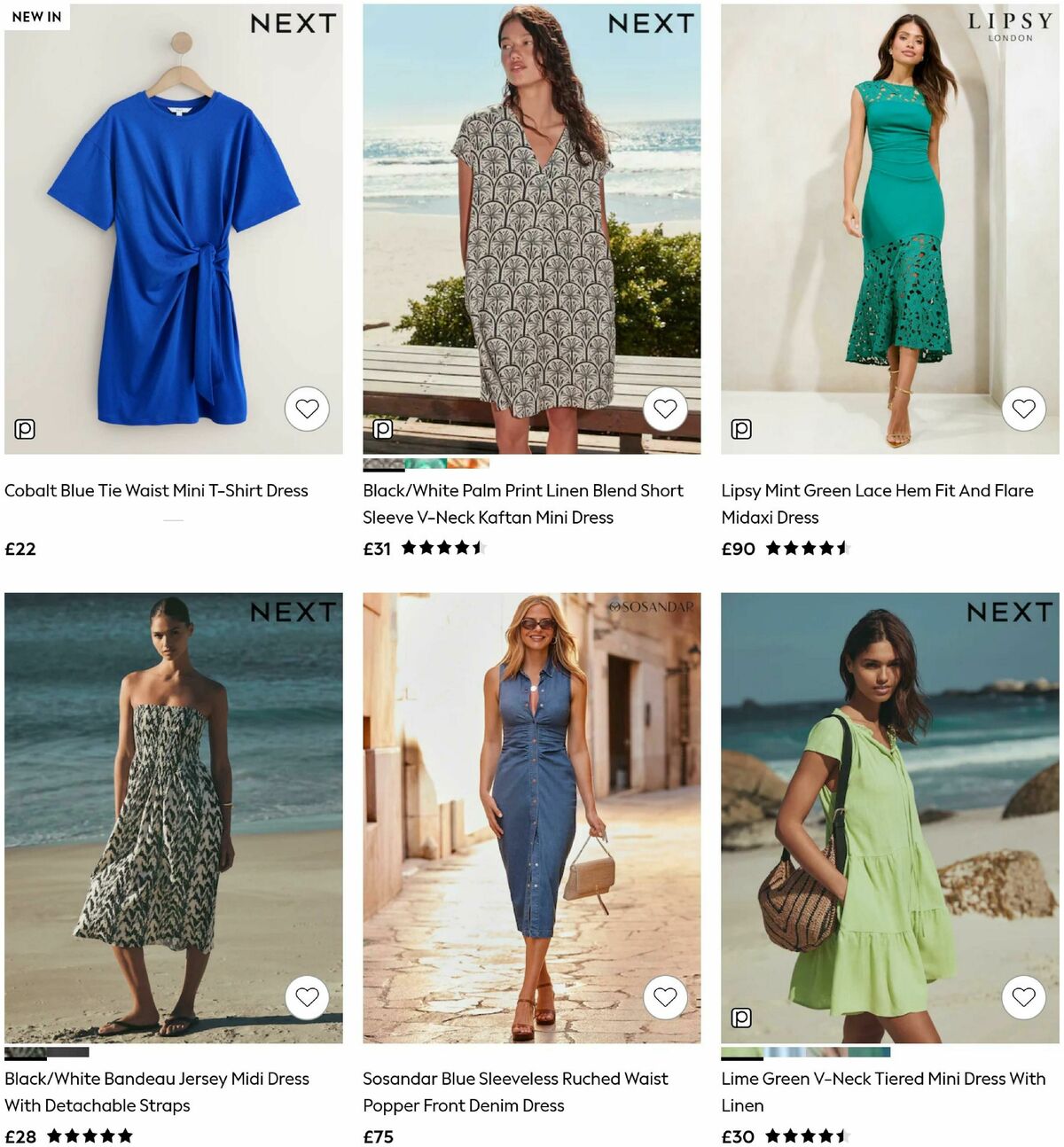Viewport: 1064px width, 1147px height.
Task: Favorite the Lipsy Mint Green midaxi dress
Action: click(x=1024, y=409)
